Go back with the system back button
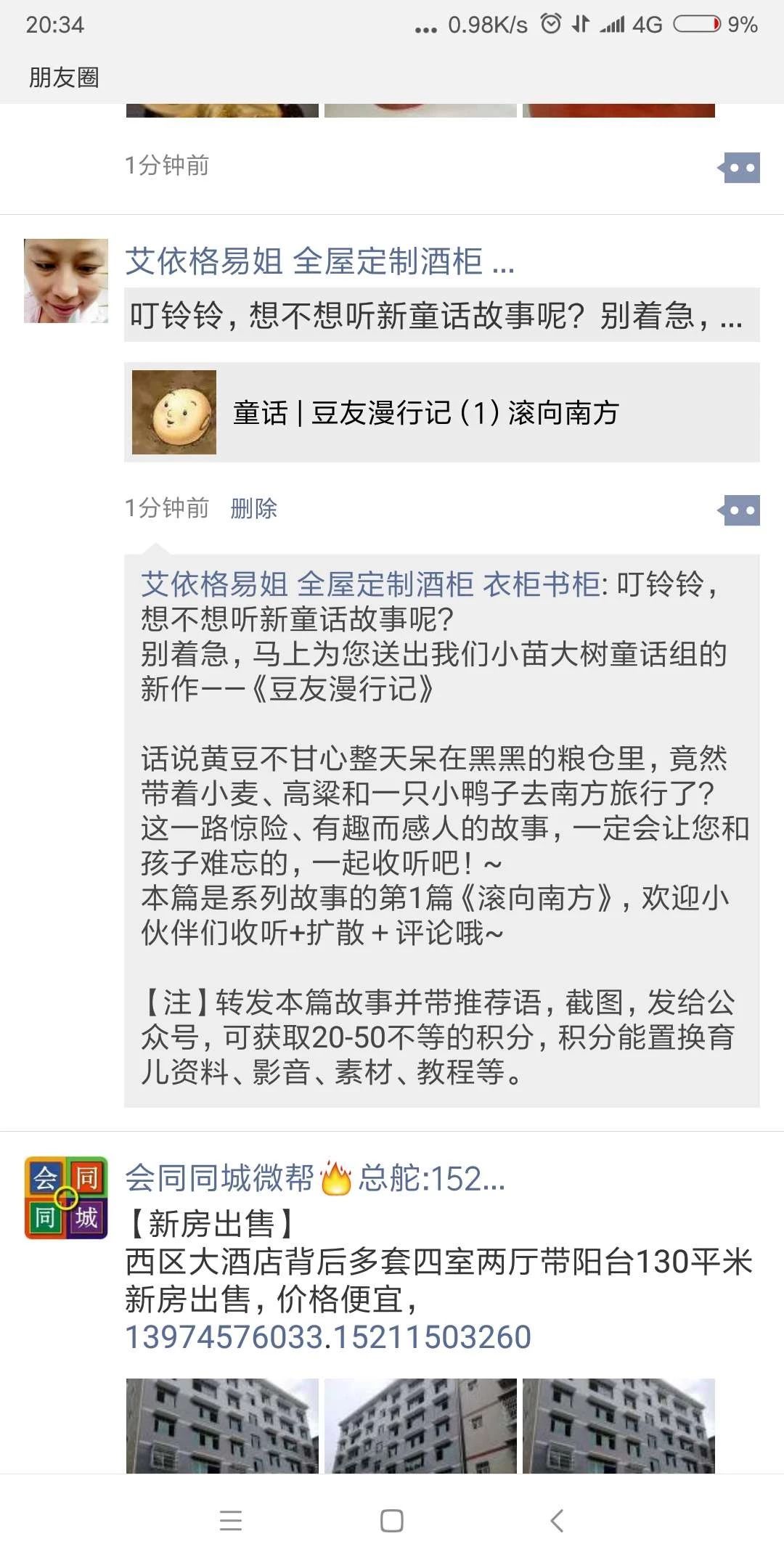The image size is (784, 1568). tap(557, 1520)
